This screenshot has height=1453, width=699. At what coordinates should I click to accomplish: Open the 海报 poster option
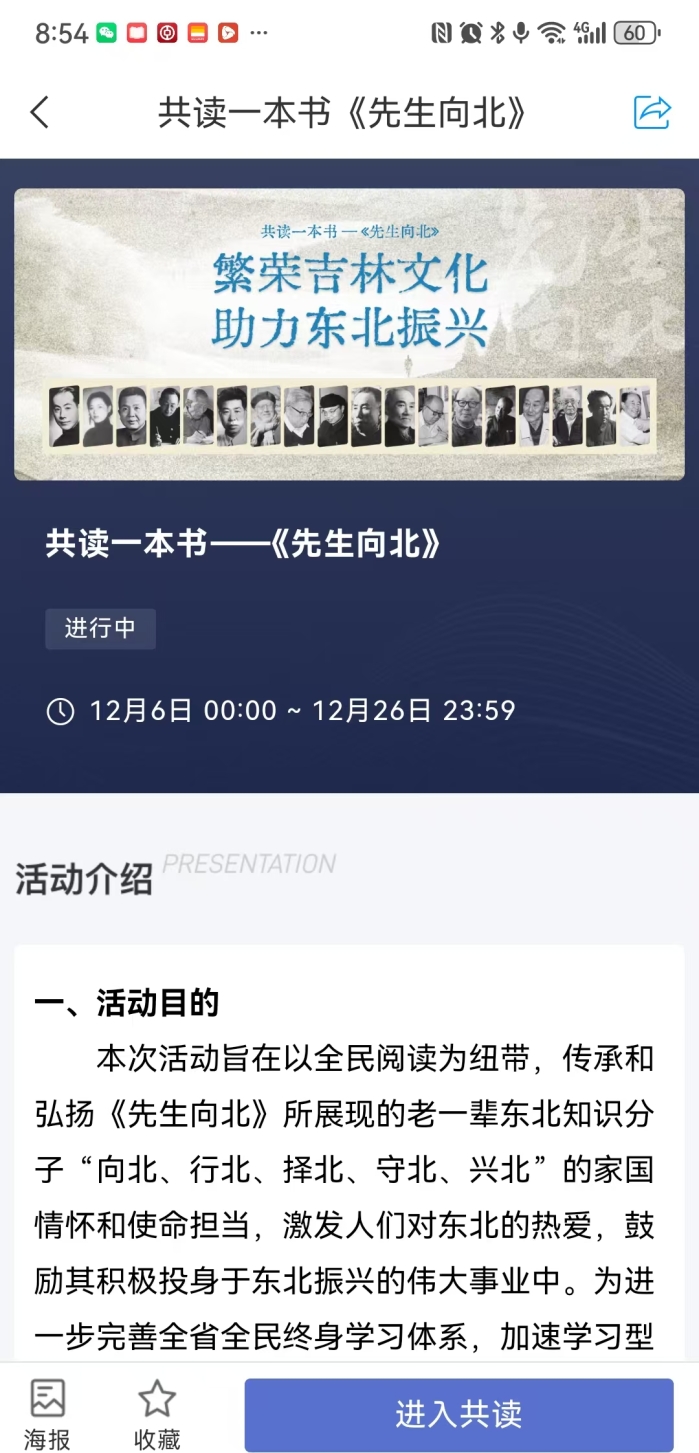47,1413
